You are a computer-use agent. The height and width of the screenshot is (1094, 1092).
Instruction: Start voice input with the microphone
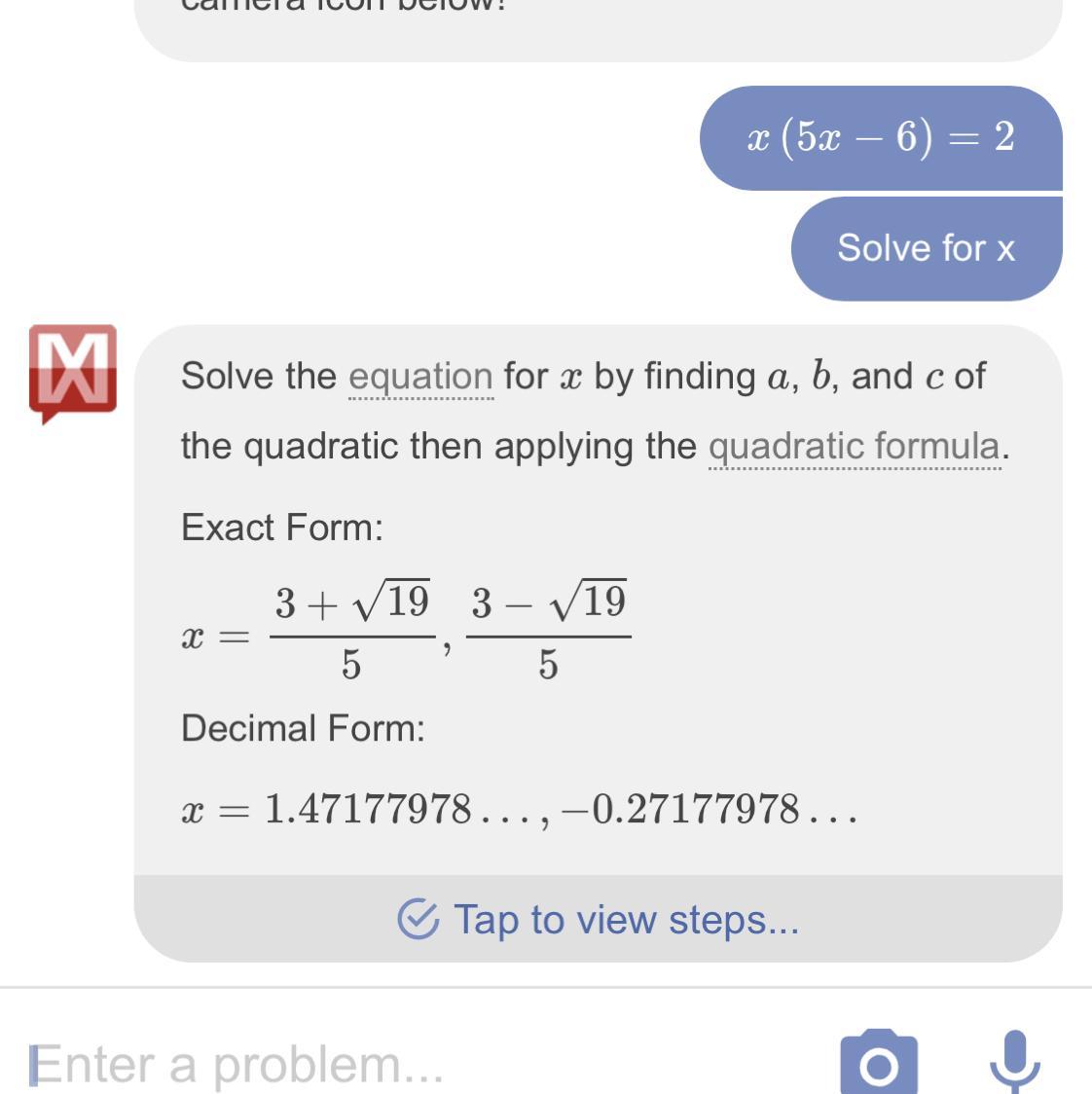coord(1014,1061)
